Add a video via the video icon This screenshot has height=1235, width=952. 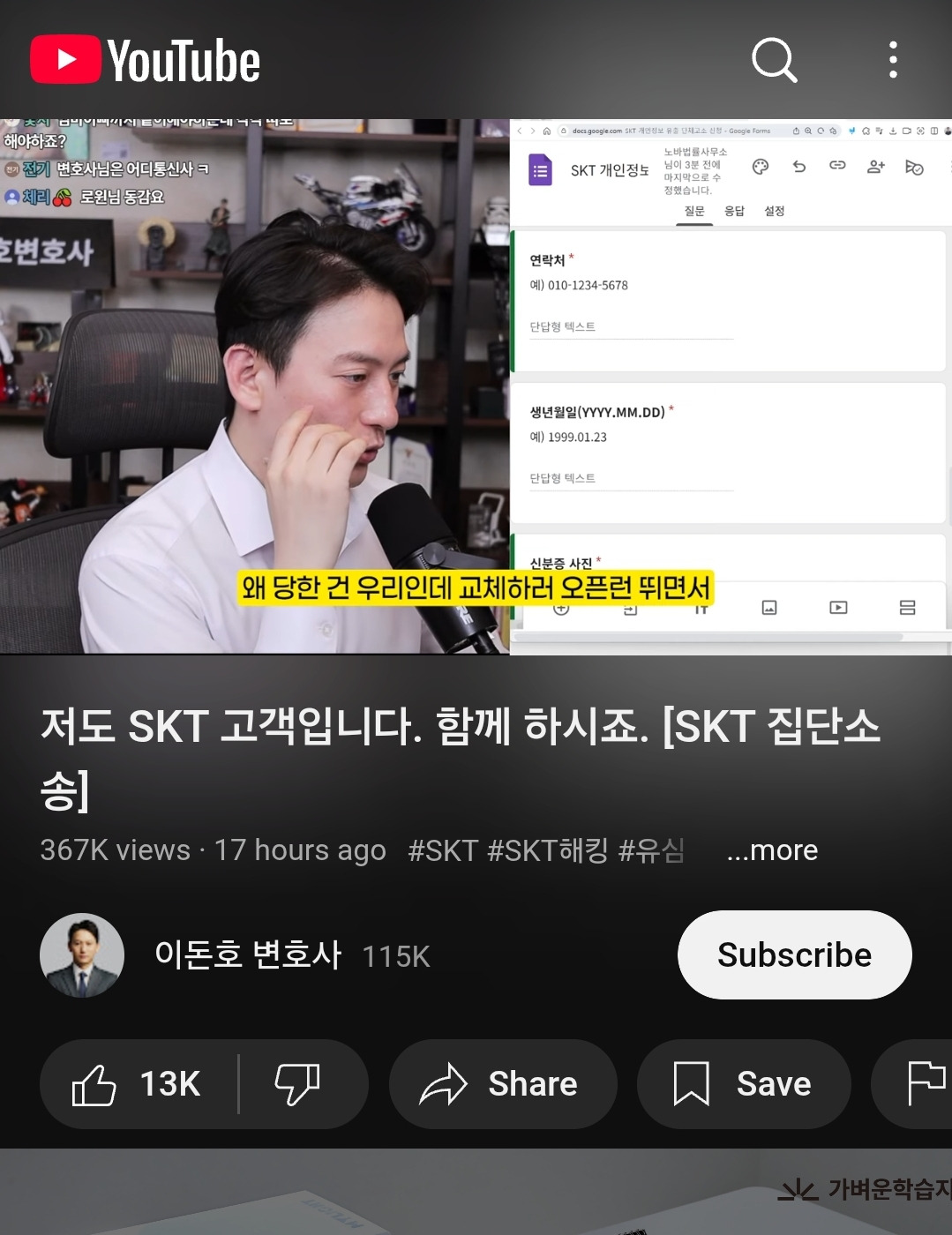[837, 607]
